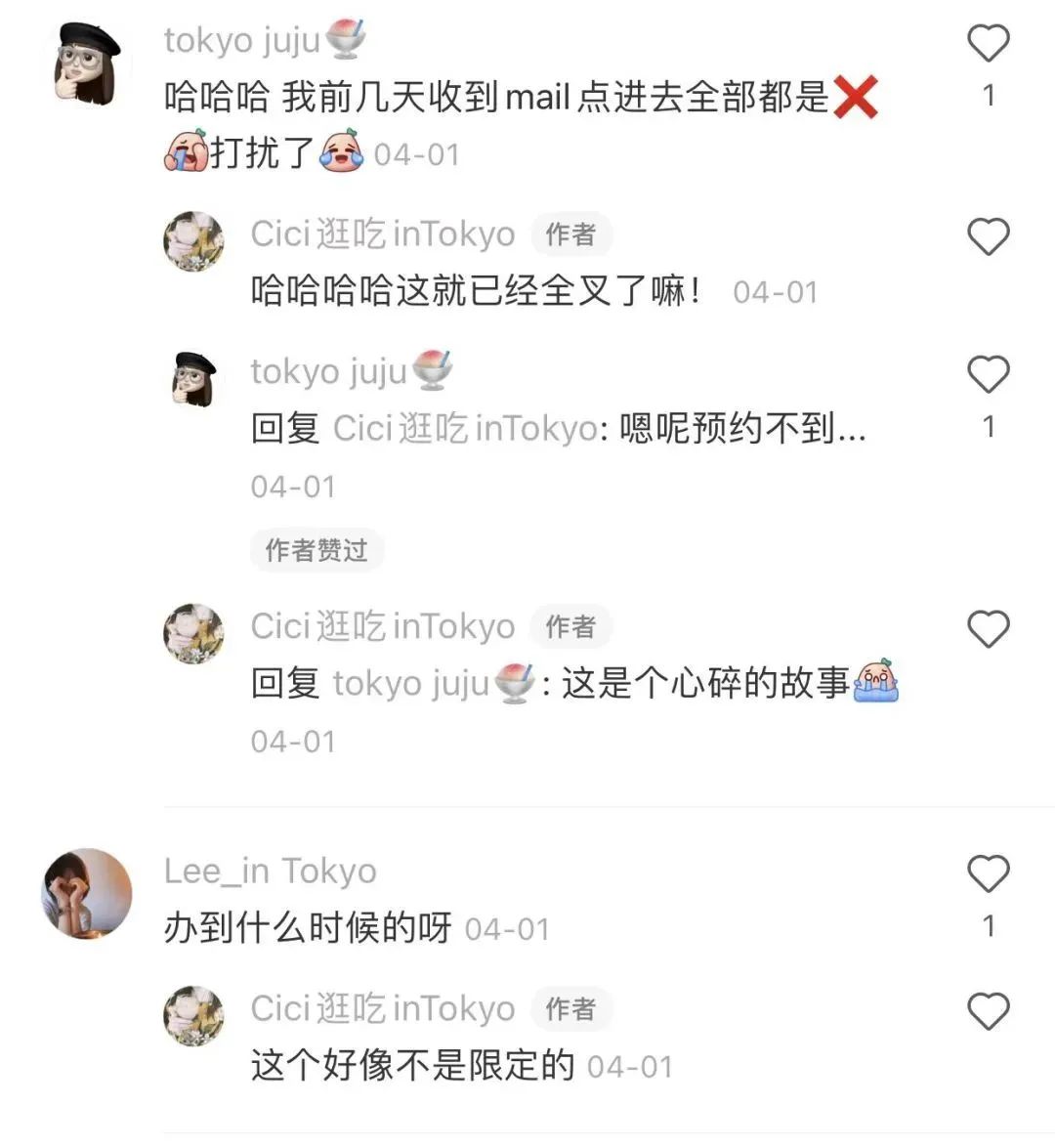The image size is (1055, 1148).
Task: Tap the username Lee_in Tokyo
Action: [x=271, y=871]
